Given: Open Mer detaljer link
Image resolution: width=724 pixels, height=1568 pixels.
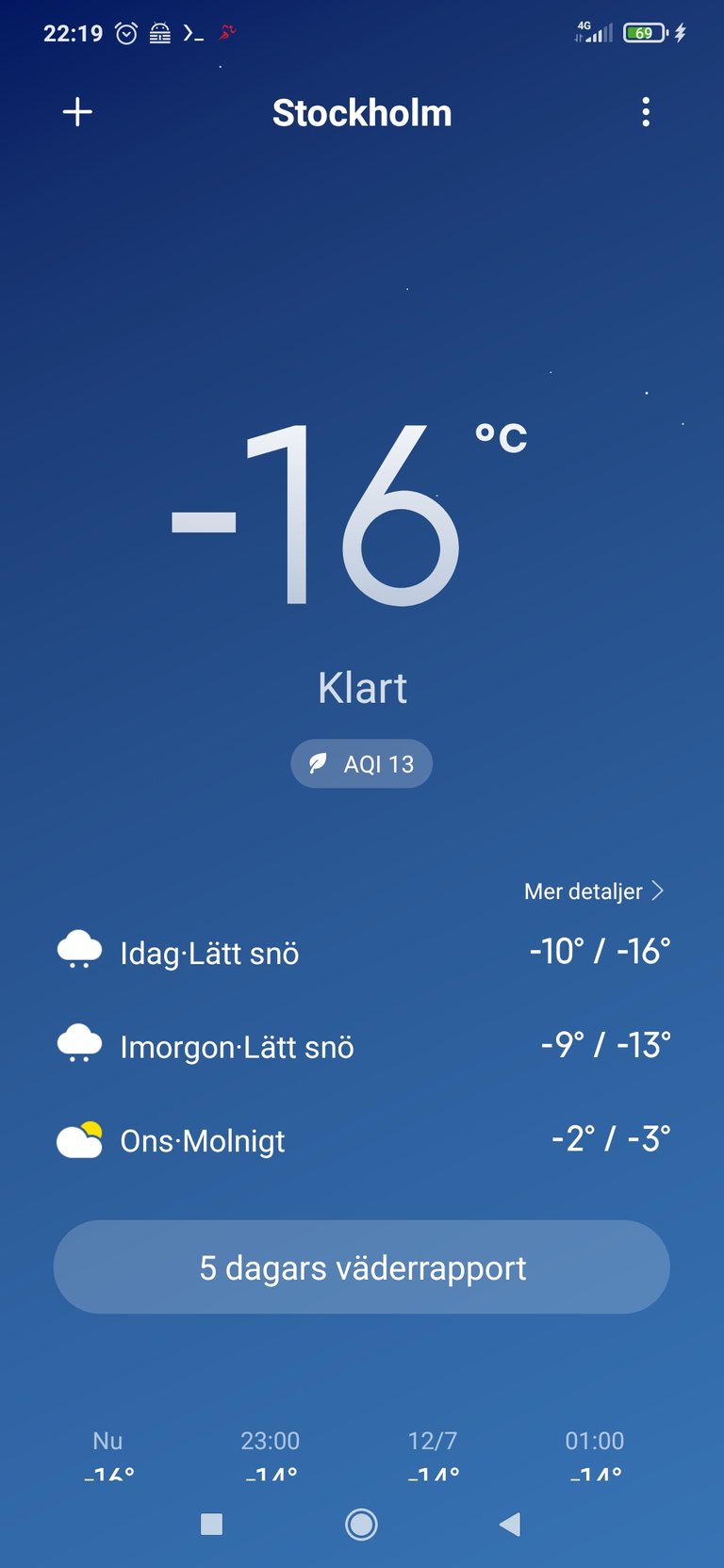Looking at the screenshot, I should coord(594,891).
